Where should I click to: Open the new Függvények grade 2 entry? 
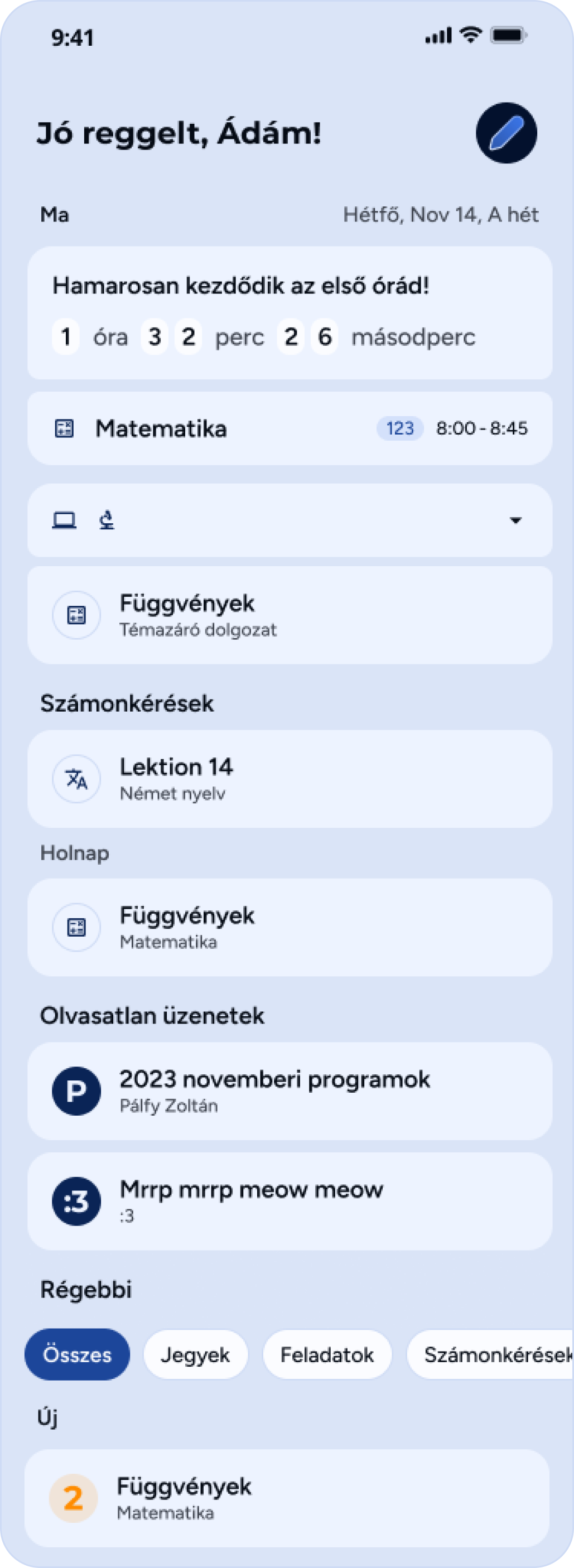click(x=287, y=1498)
